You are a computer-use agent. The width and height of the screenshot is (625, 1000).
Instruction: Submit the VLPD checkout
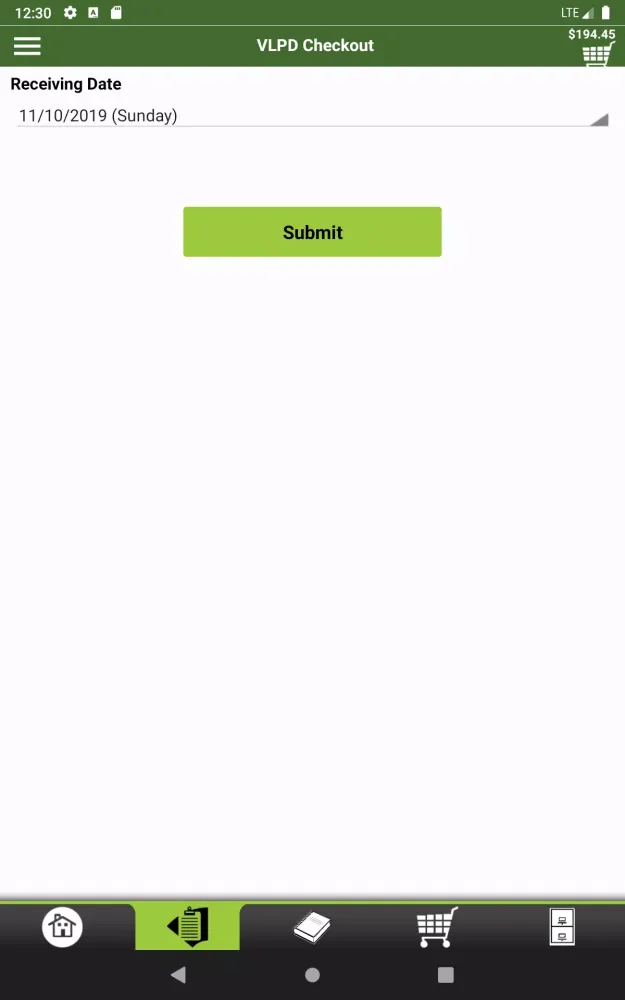tap(312, 232)
